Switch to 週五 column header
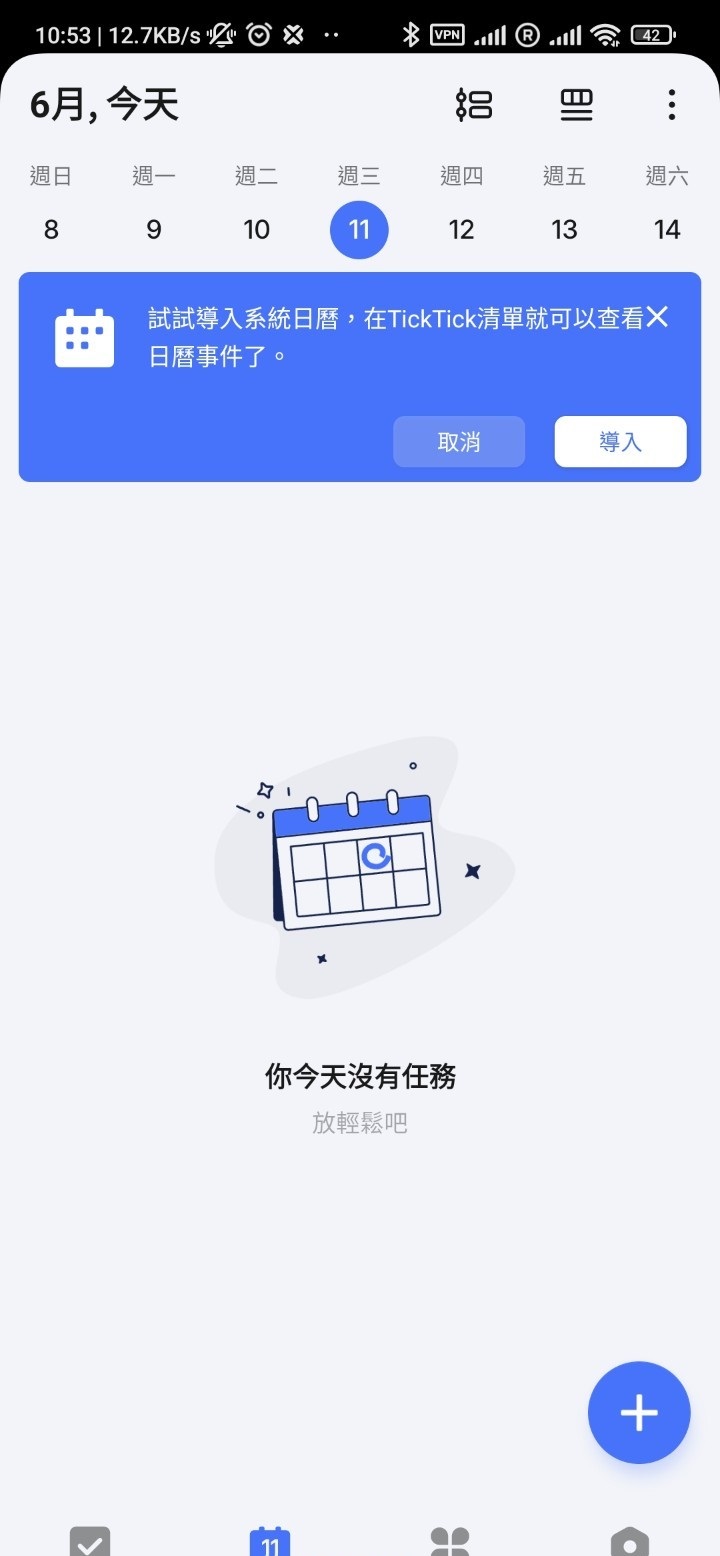This screenshot has height=1556, width=720. pyautogui.click(x=563, y=175)
